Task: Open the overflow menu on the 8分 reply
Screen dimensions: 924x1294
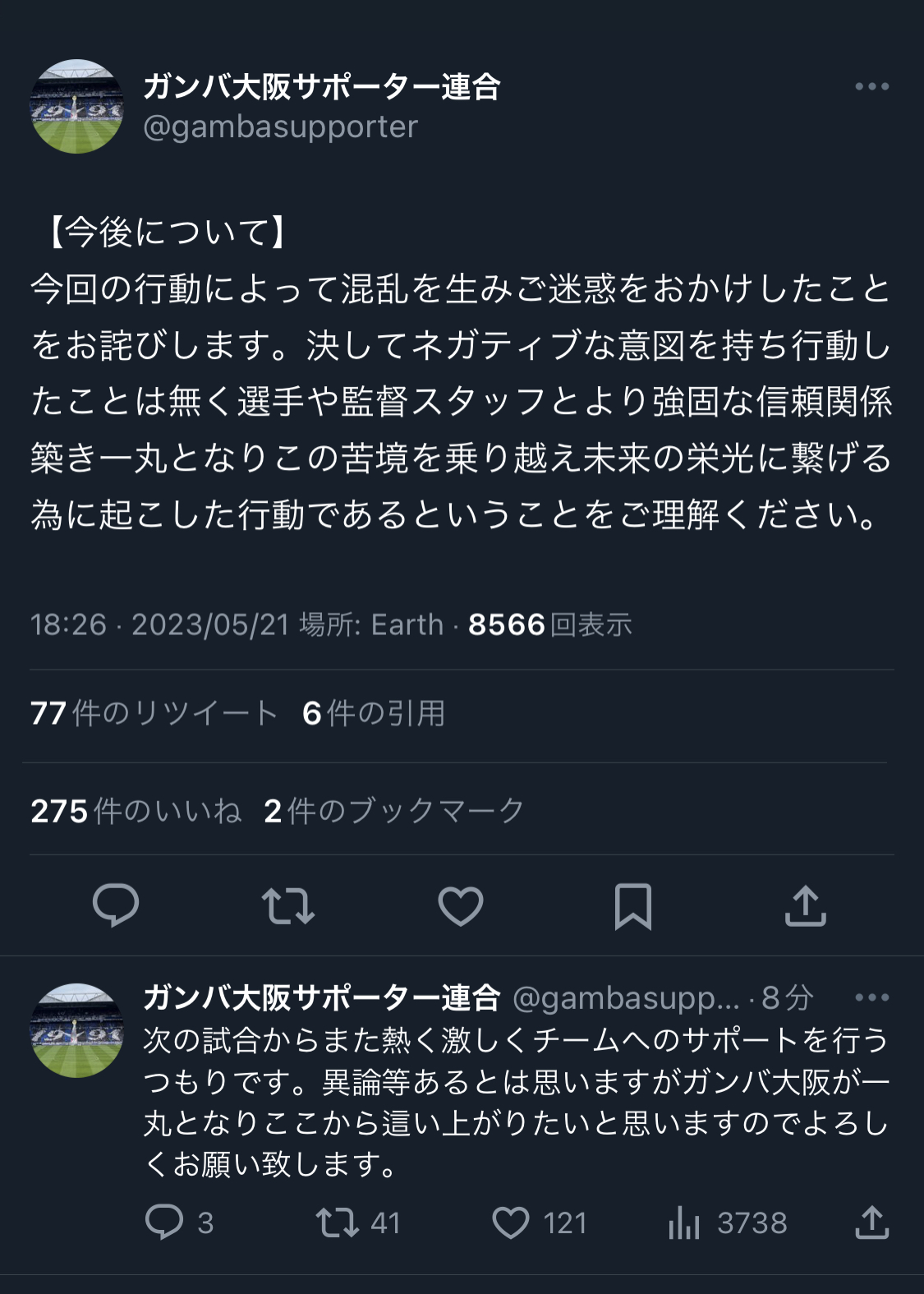Action: click(871, 997)
